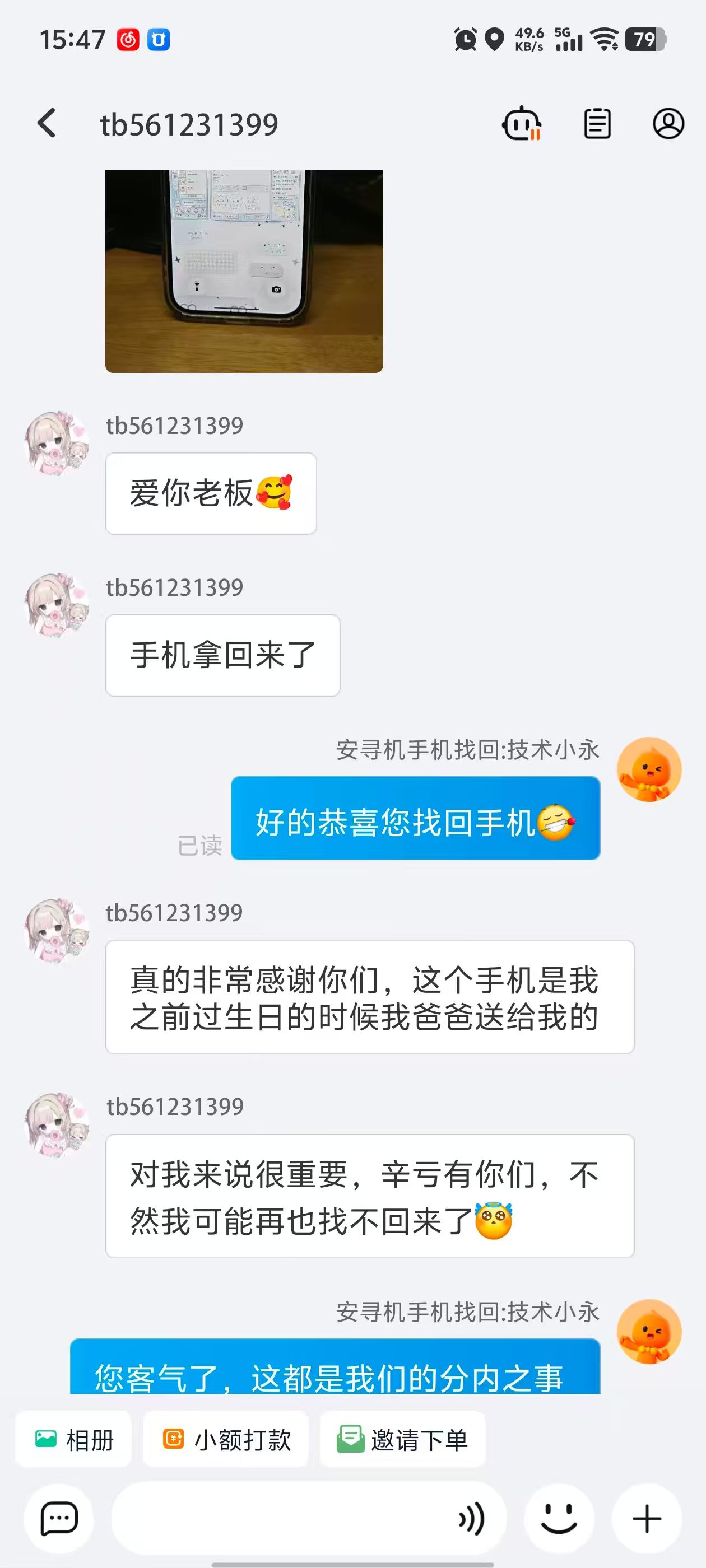Open the phone photo sent in chat
The image size is (706, 1568).
[x=244, y=271]
